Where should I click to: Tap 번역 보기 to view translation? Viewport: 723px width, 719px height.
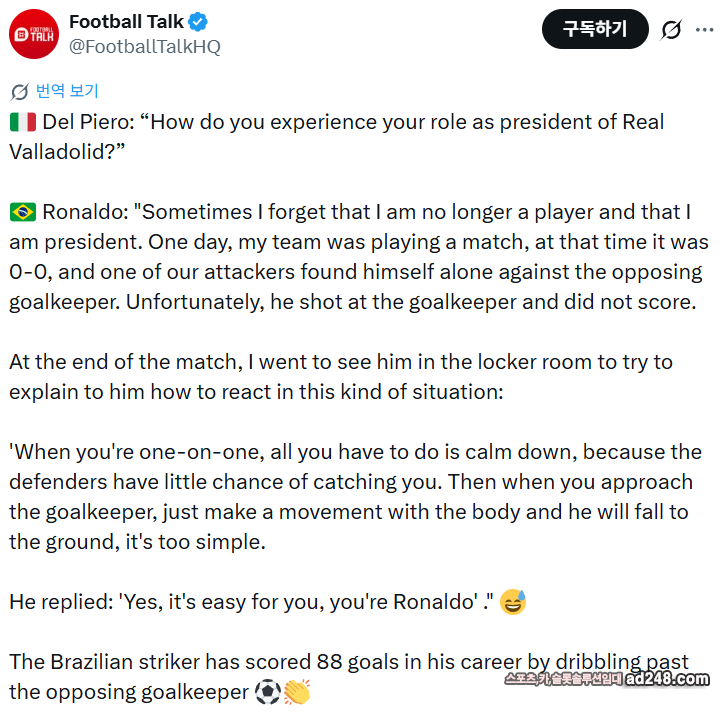pyautogui.click(x=67, y=91)
